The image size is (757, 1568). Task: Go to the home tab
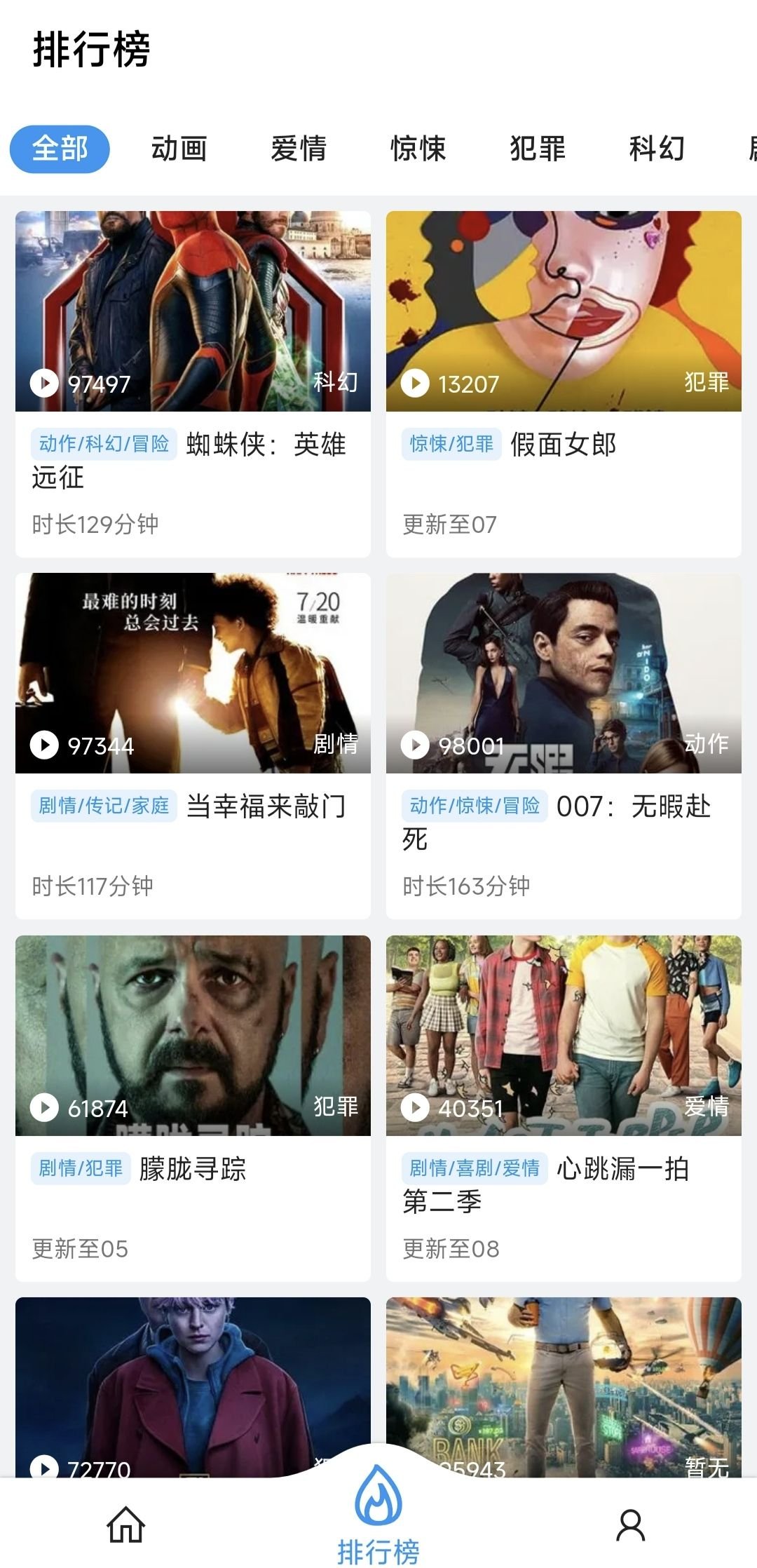tap(126, 1525)
